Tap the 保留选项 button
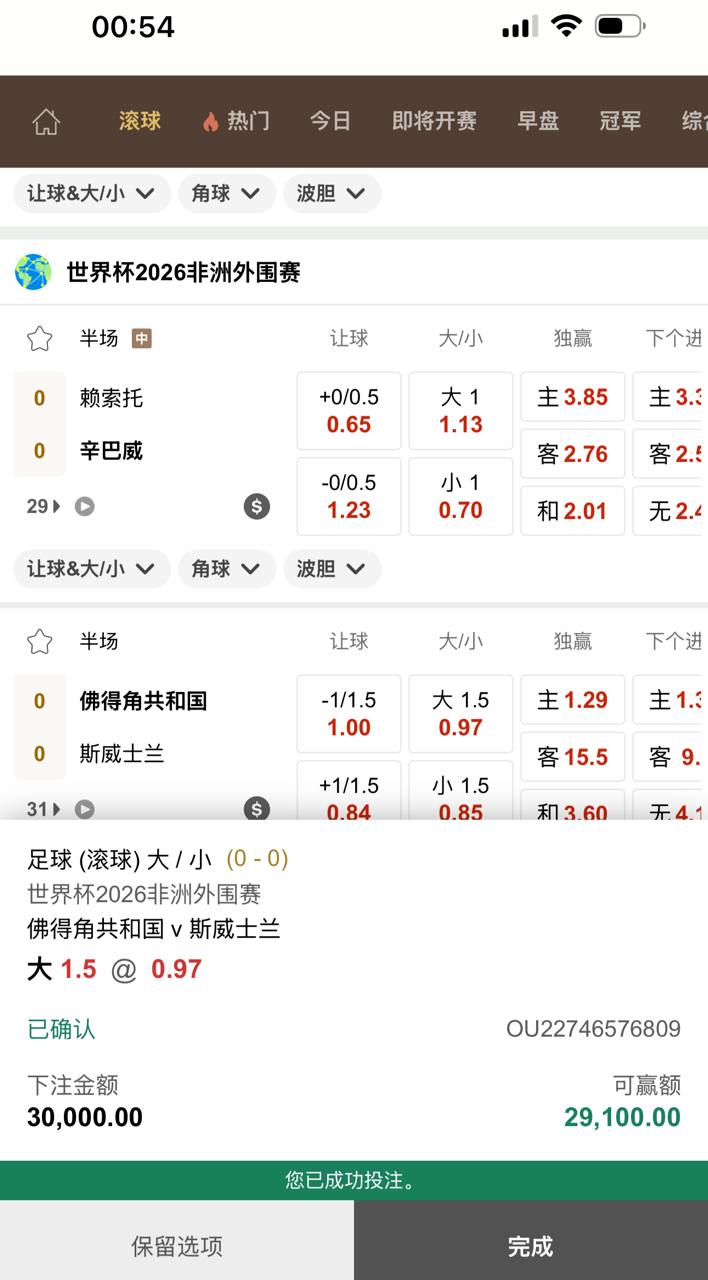708x1280 pixels. (x=177, y=1246)
